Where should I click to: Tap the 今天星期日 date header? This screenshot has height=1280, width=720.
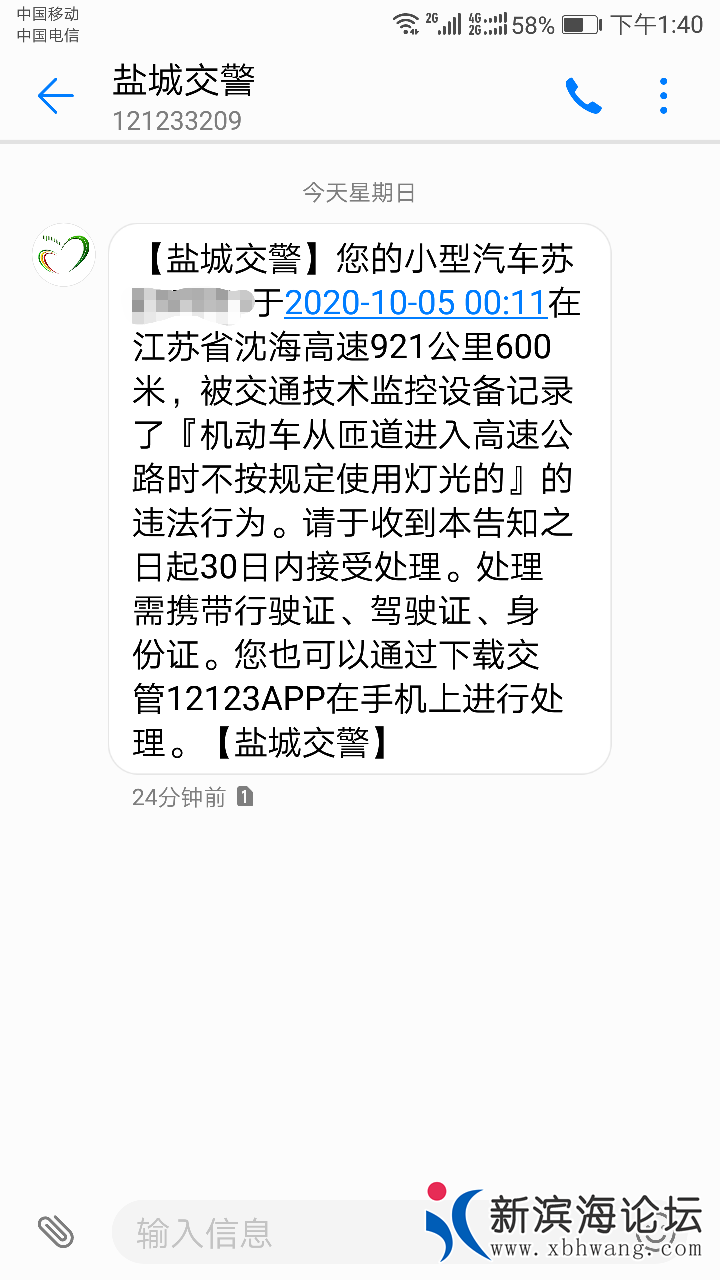click(x=360, y=192)
